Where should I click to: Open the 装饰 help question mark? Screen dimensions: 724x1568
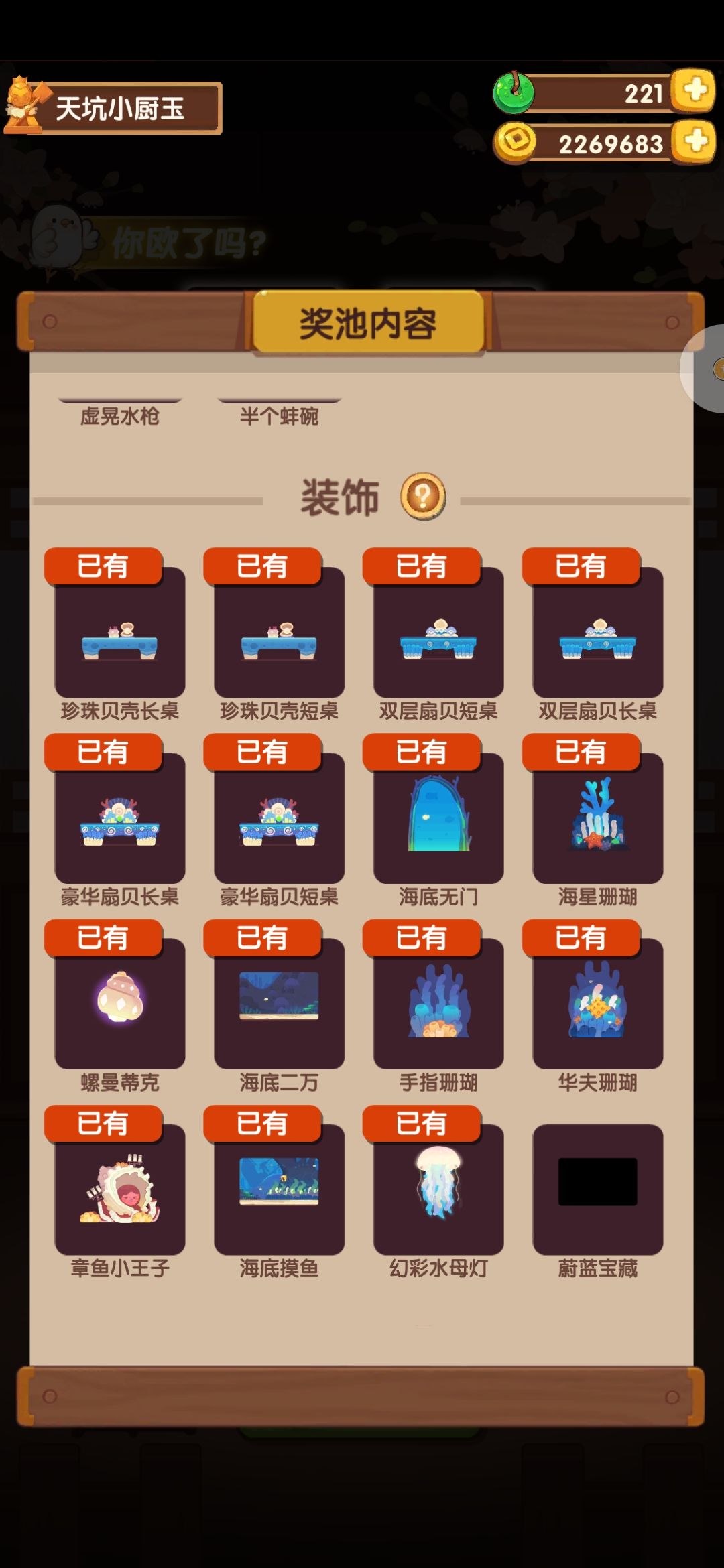pyautogui.click(x=423, y=497)
